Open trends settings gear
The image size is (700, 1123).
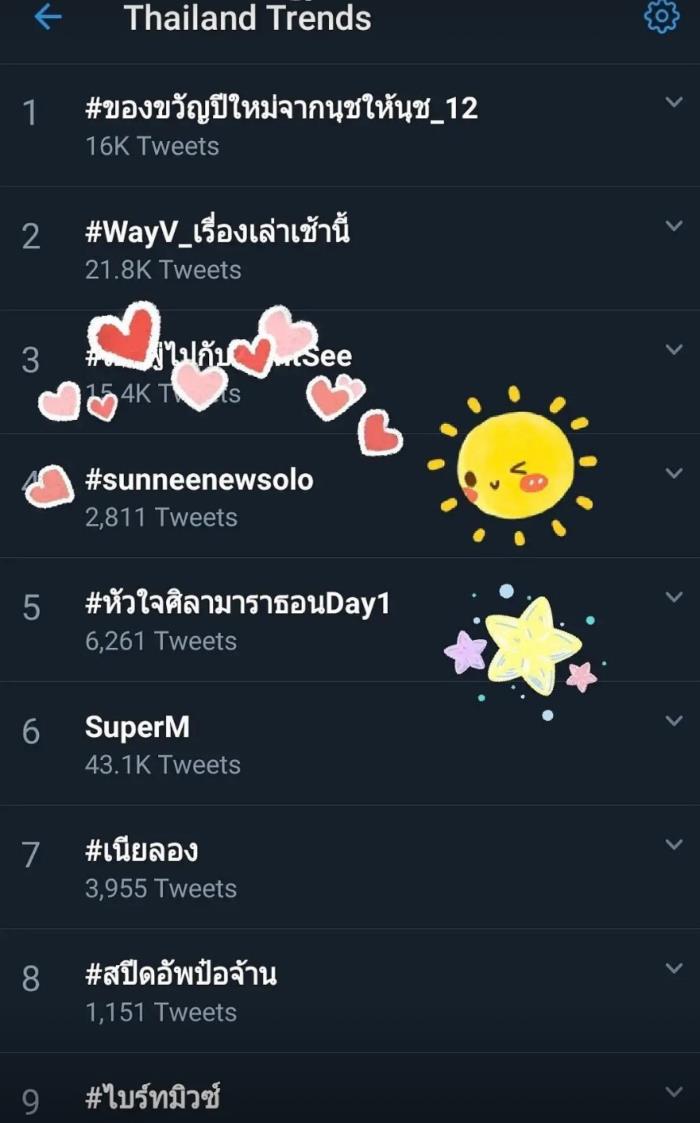[660, 17]
